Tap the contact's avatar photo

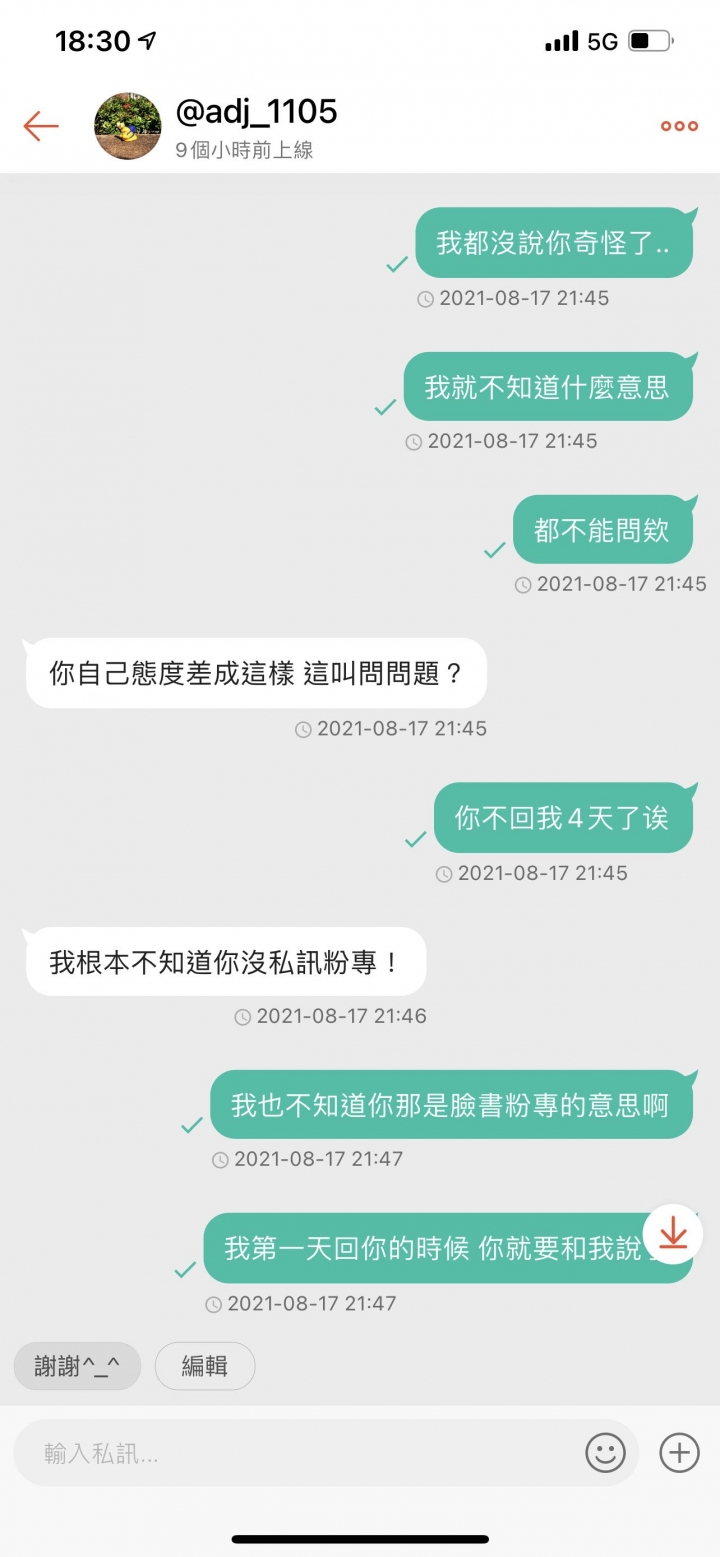point(128,125)
